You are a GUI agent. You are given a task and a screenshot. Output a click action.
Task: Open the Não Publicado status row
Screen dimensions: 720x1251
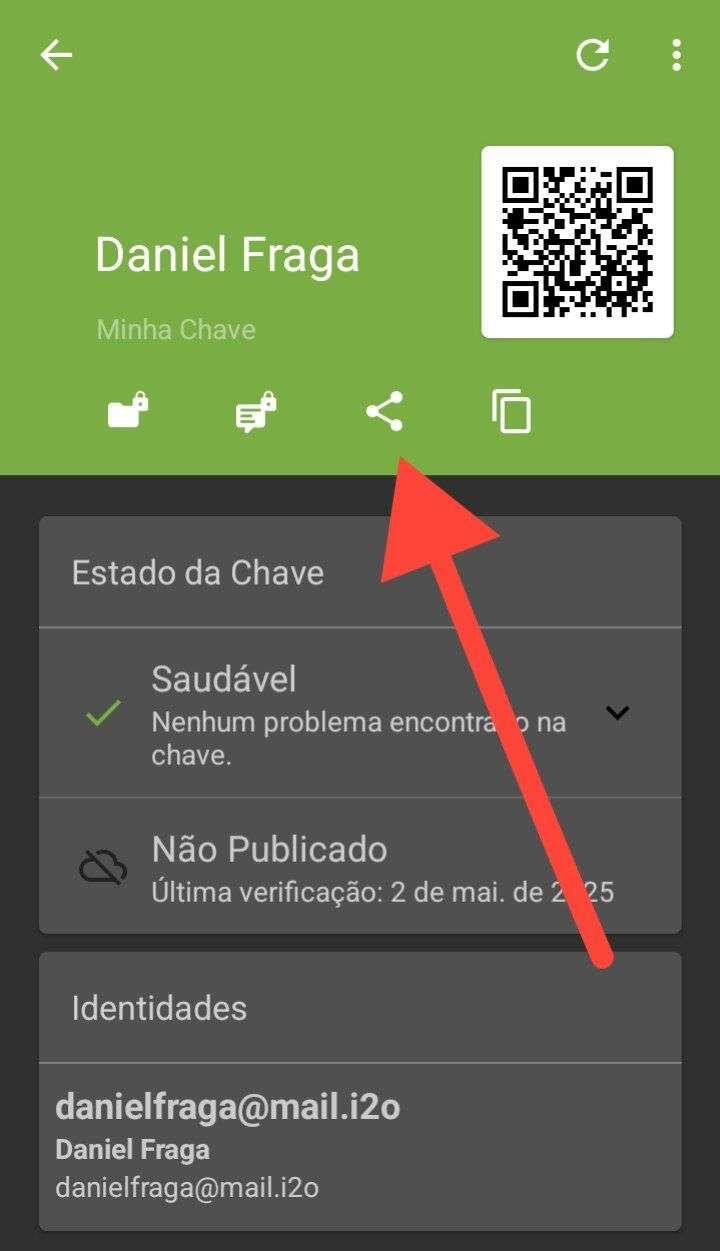coord(360,866)
